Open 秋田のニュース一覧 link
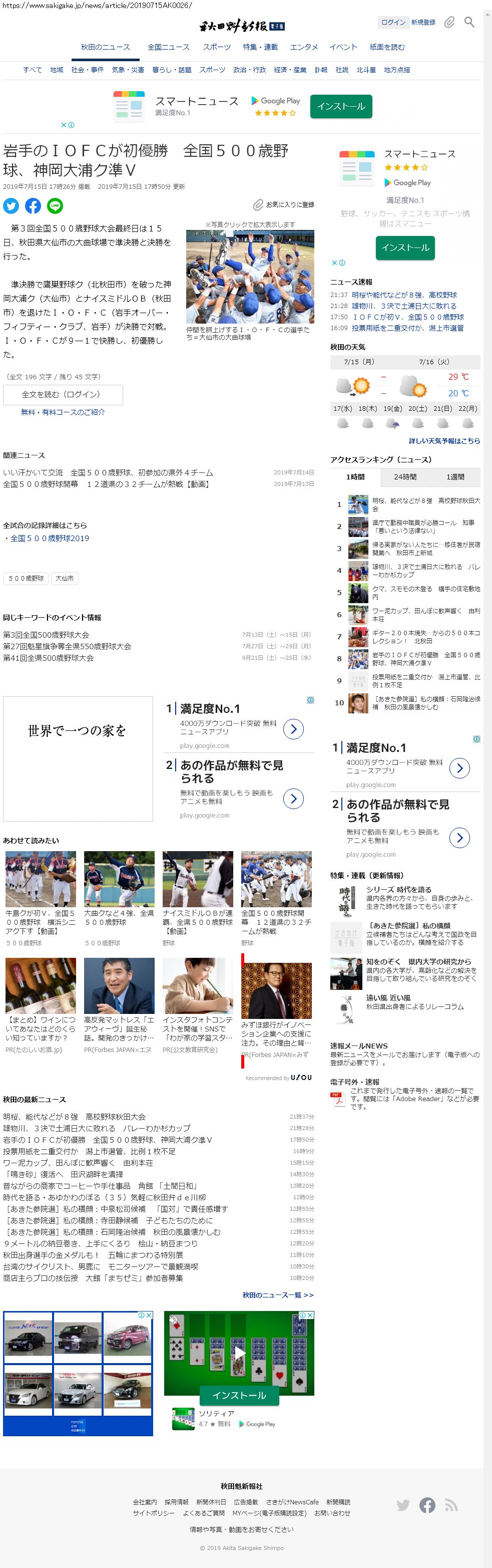This screenshot has width=492, height=1568. pyautogui.click(x=278, y=1294)
